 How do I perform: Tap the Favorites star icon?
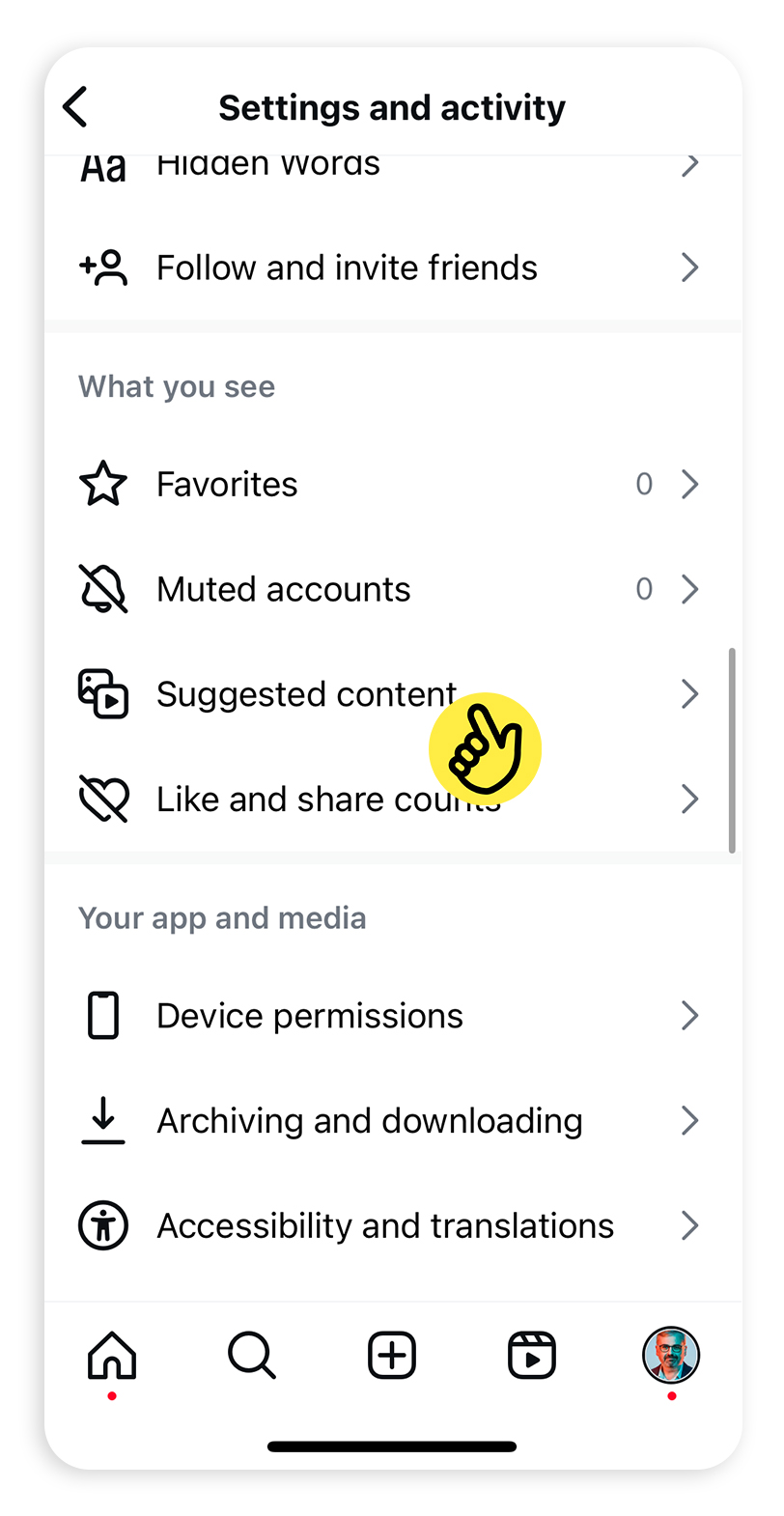click(102, 484)
